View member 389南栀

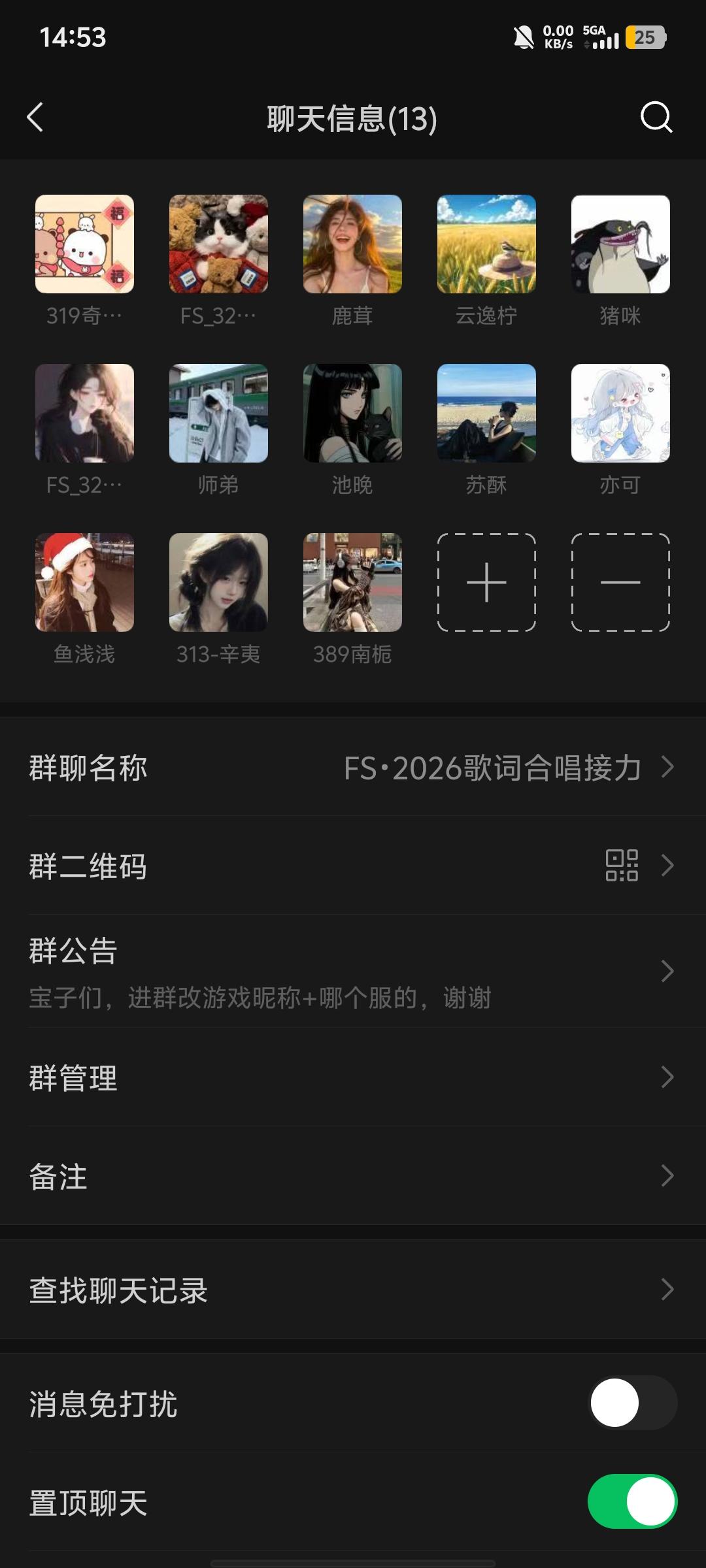tap(352, 582)
